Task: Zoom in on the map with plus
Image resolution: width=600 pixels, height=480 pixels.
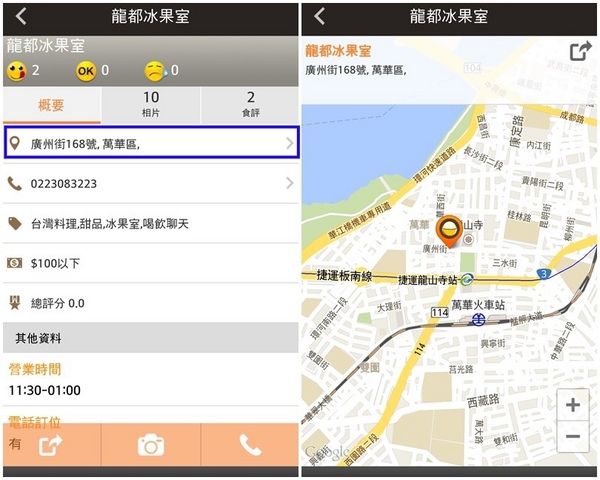Action: coord(572,405)
